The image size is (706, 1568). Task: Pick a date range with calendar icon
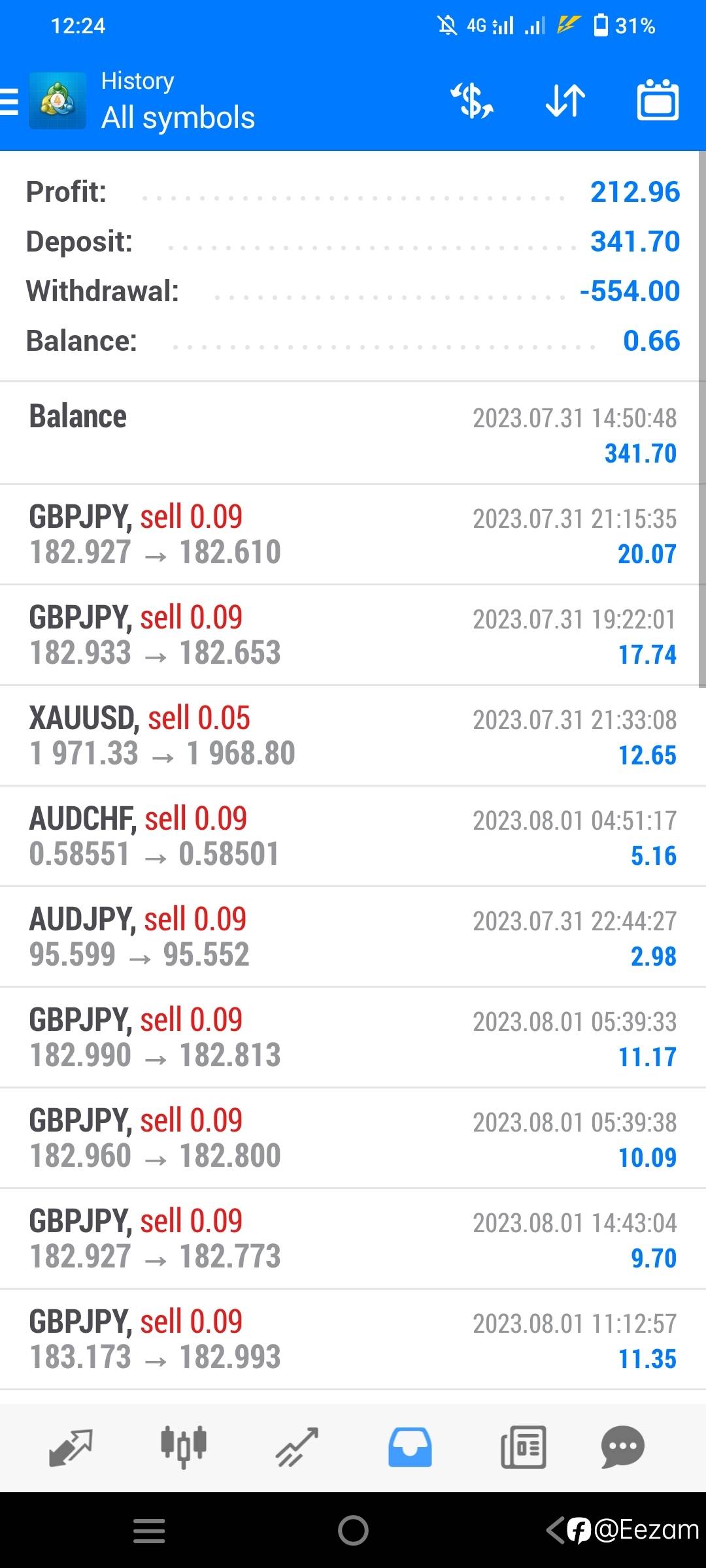(x=658, y=101)
